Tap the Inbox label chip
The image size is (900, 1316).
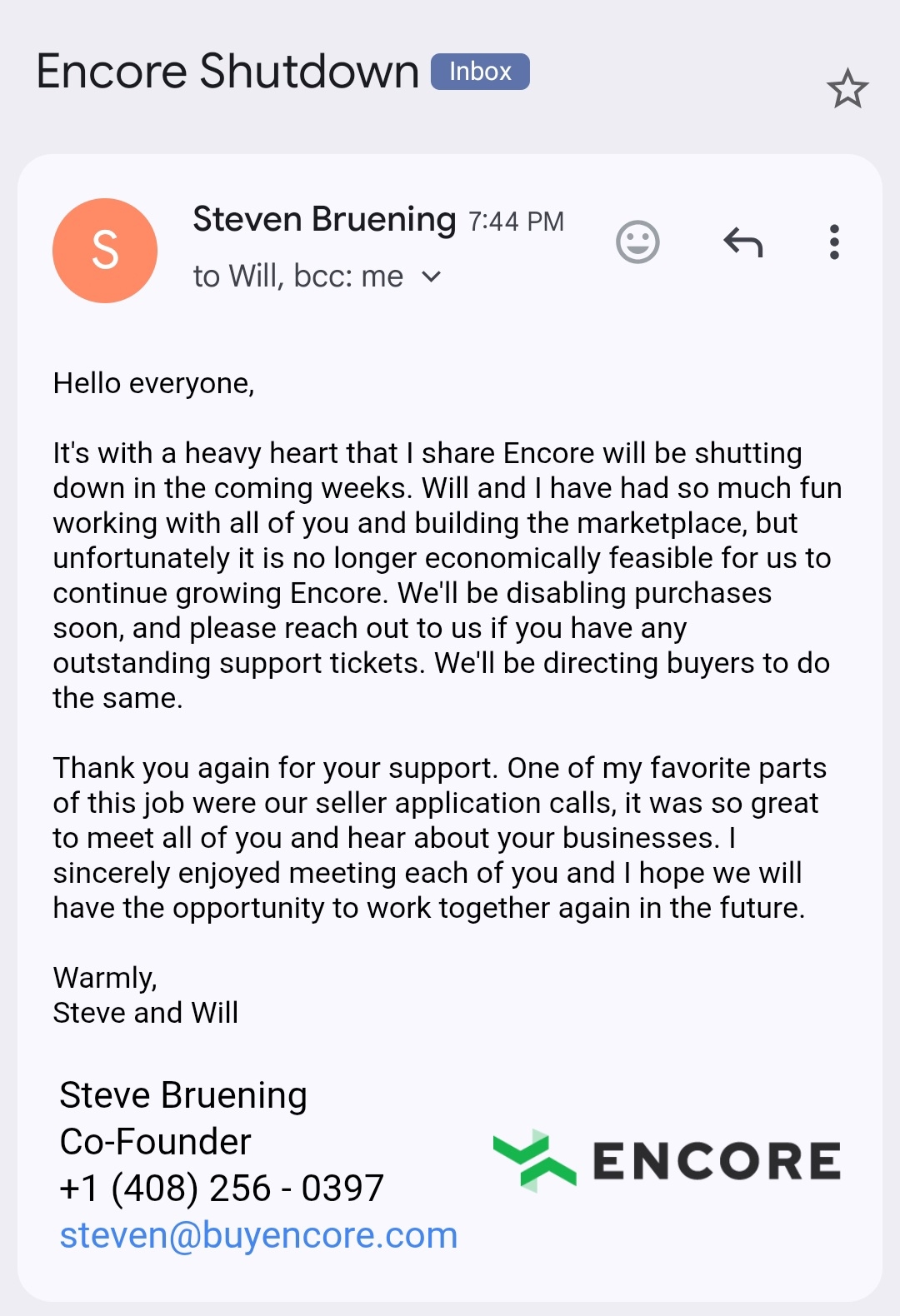(x=480, y=72)
